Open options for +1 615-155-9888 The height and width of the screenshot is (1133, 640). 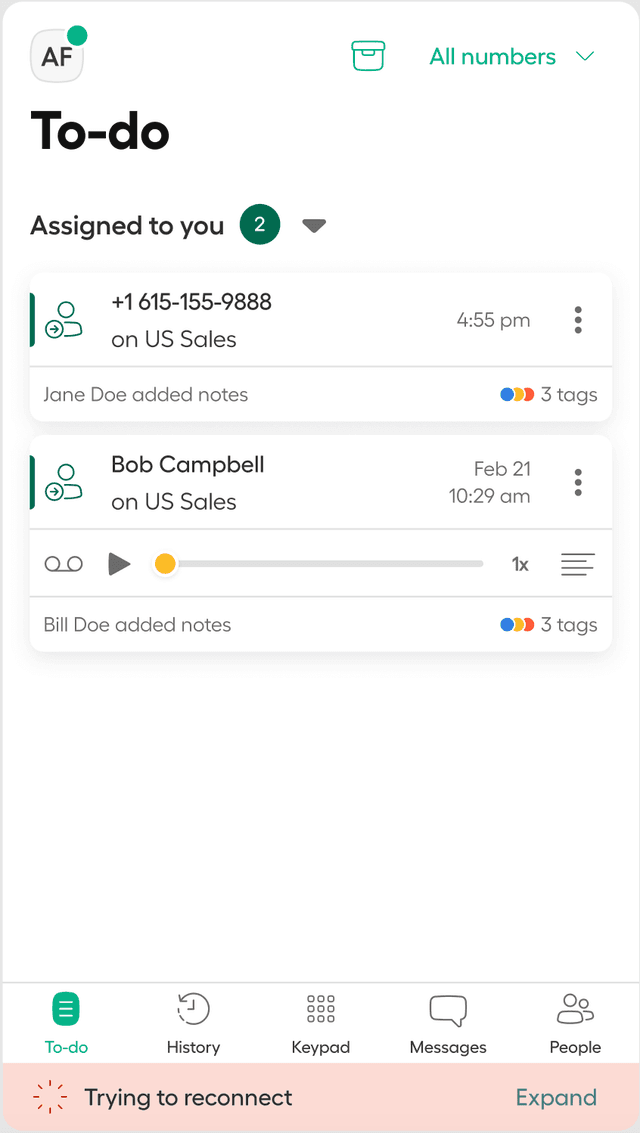click(578, 320)
